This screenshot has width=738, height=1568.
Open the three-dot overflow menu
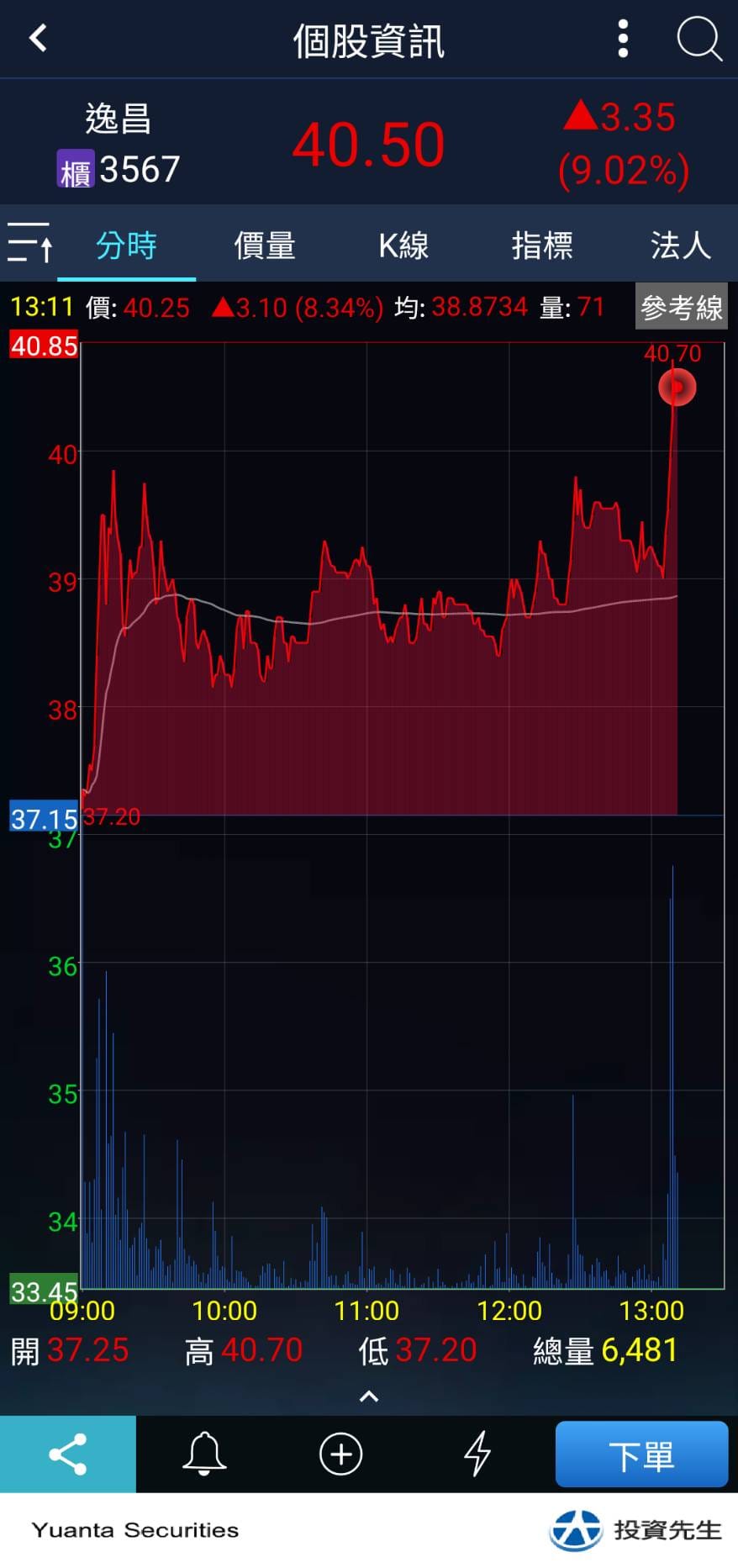623,40
